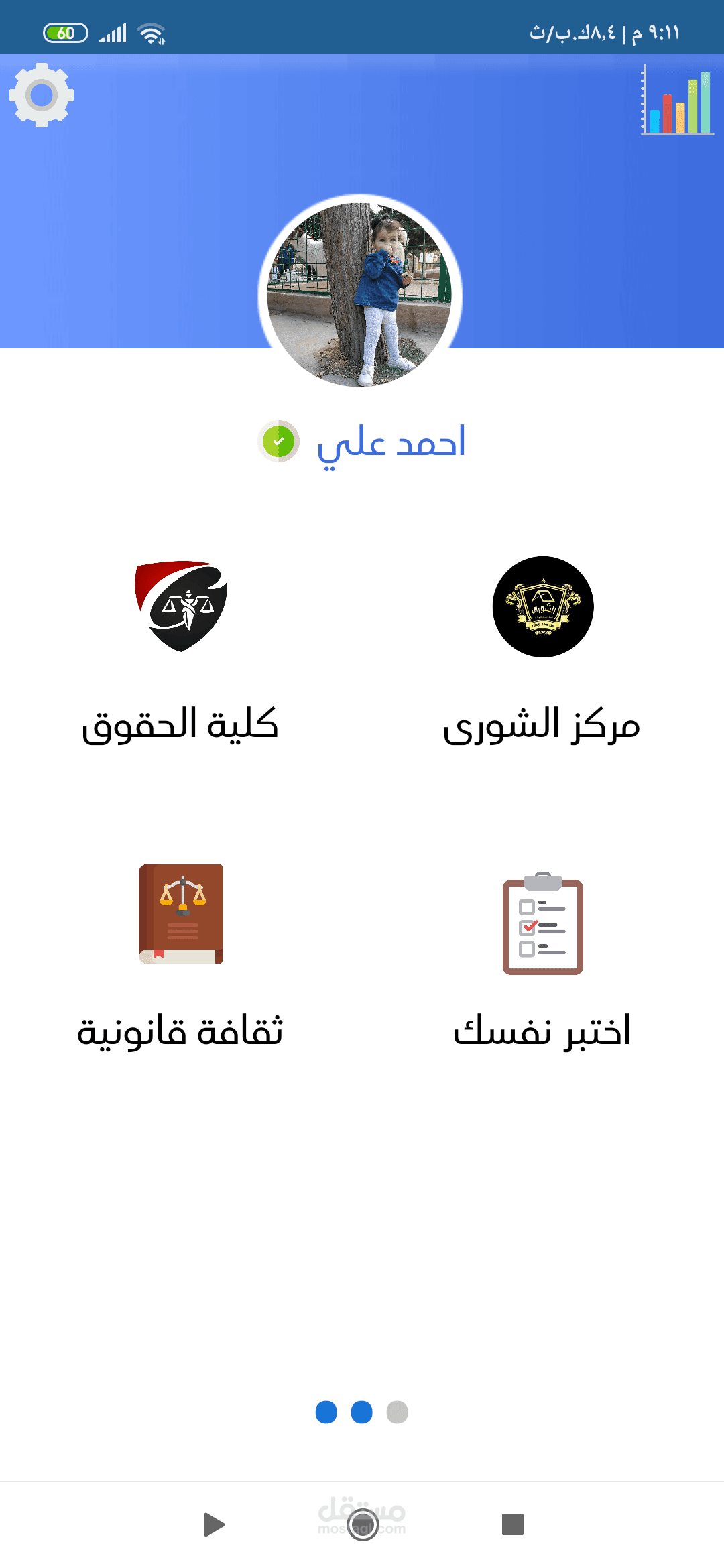Open the settings gear

42,95
